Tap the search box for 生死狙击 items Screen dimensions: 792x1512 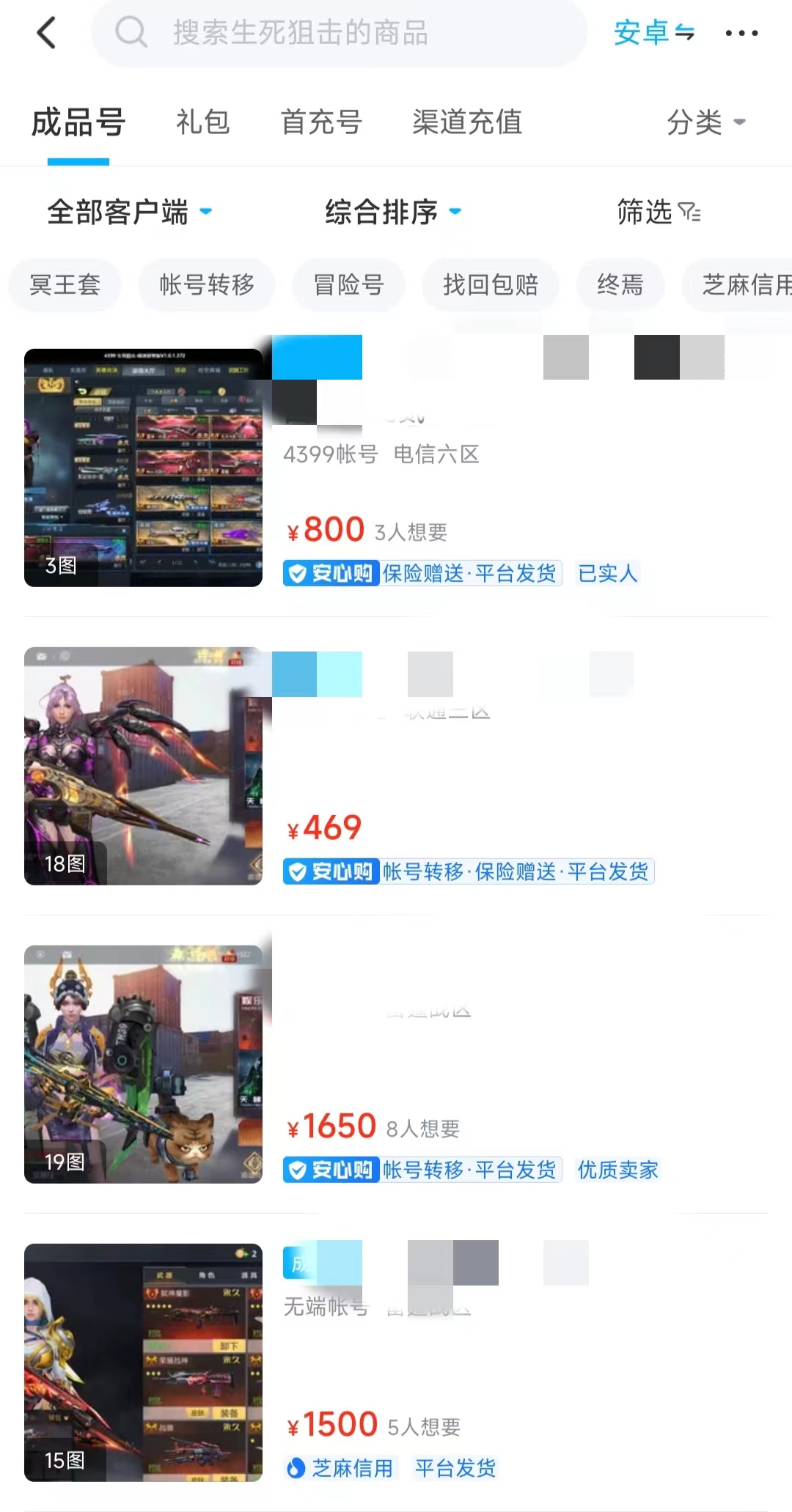[339, 33]
